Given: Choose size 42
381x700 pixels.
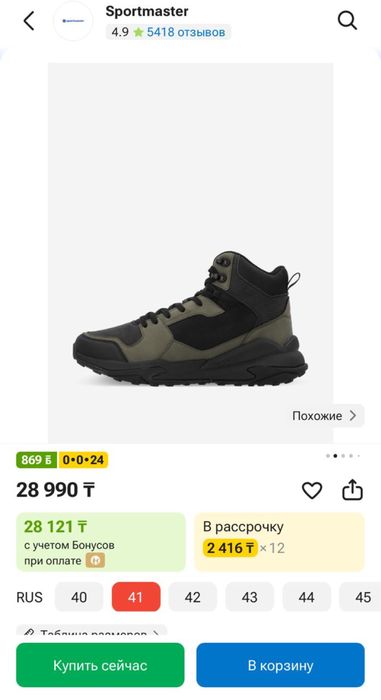Looking at the screenshot, I should click(x=193, y=597).
